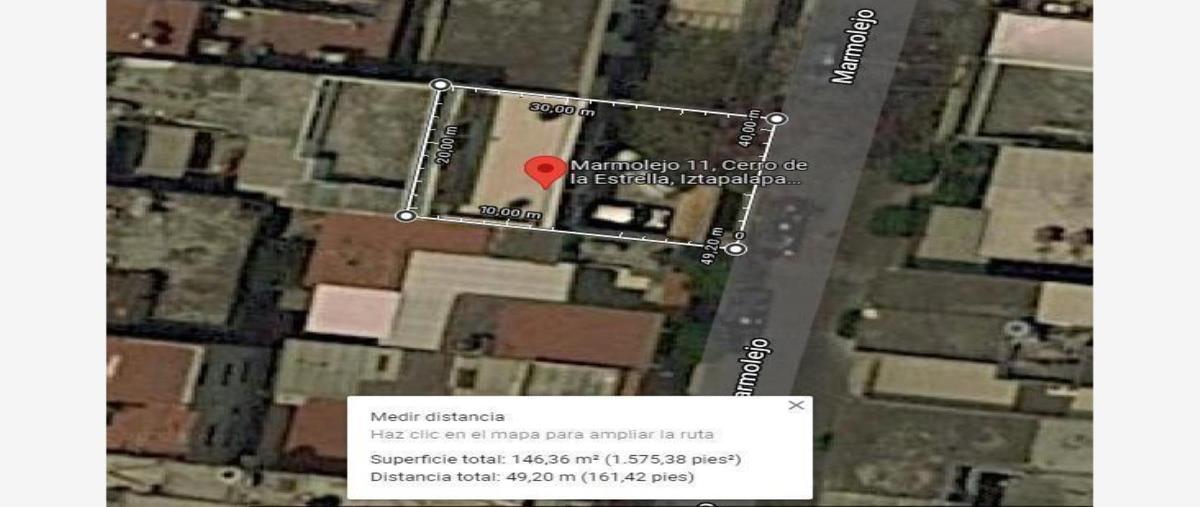Close the Medir distancia panel
Viewport: 1200px width, 507px height.
click(796, 405)
